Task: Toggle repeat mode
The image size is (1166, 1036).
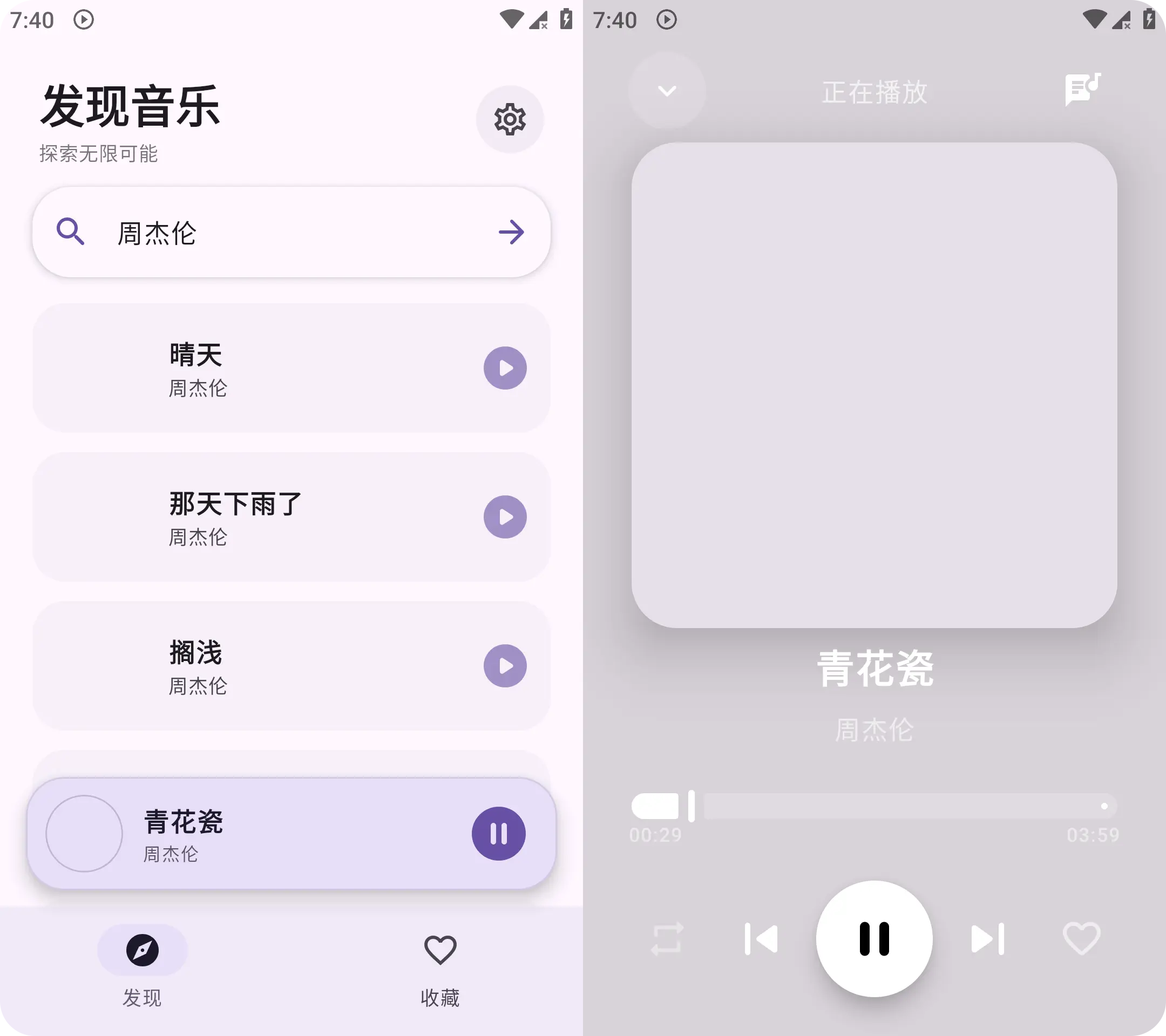Action: coord(667,938)
